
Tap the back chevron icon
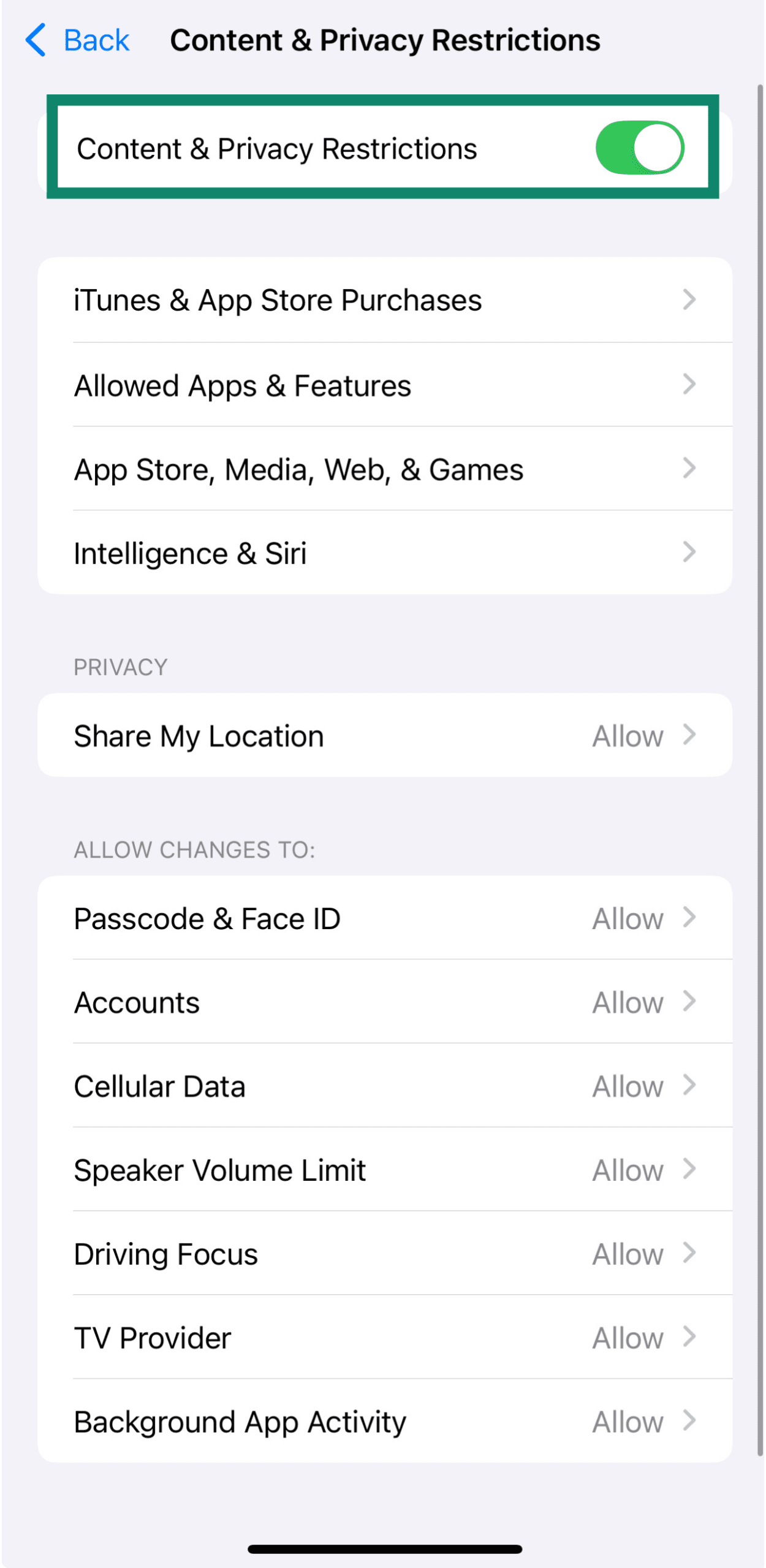[35, 39]
